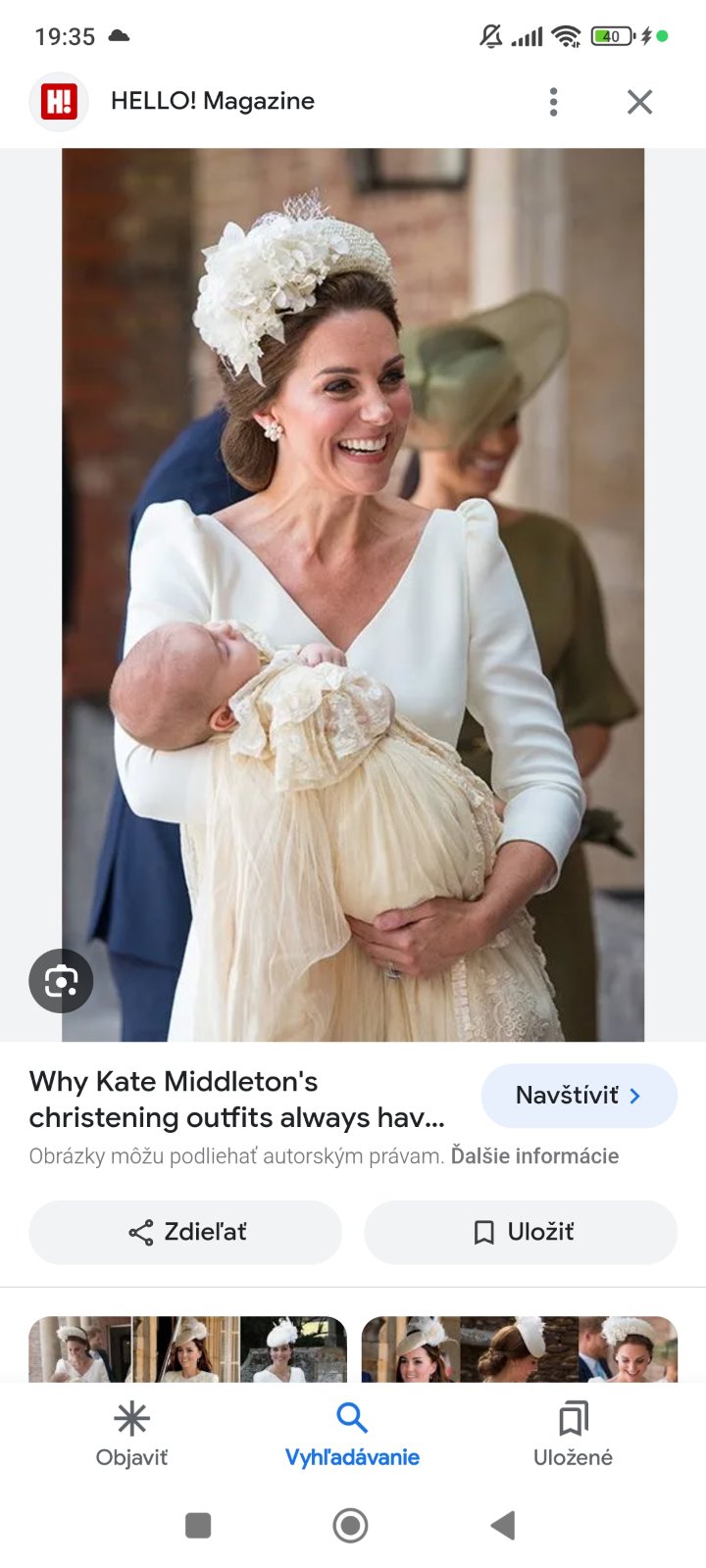
Task: Search this image with Lens
Action: [x=61, y=980]
